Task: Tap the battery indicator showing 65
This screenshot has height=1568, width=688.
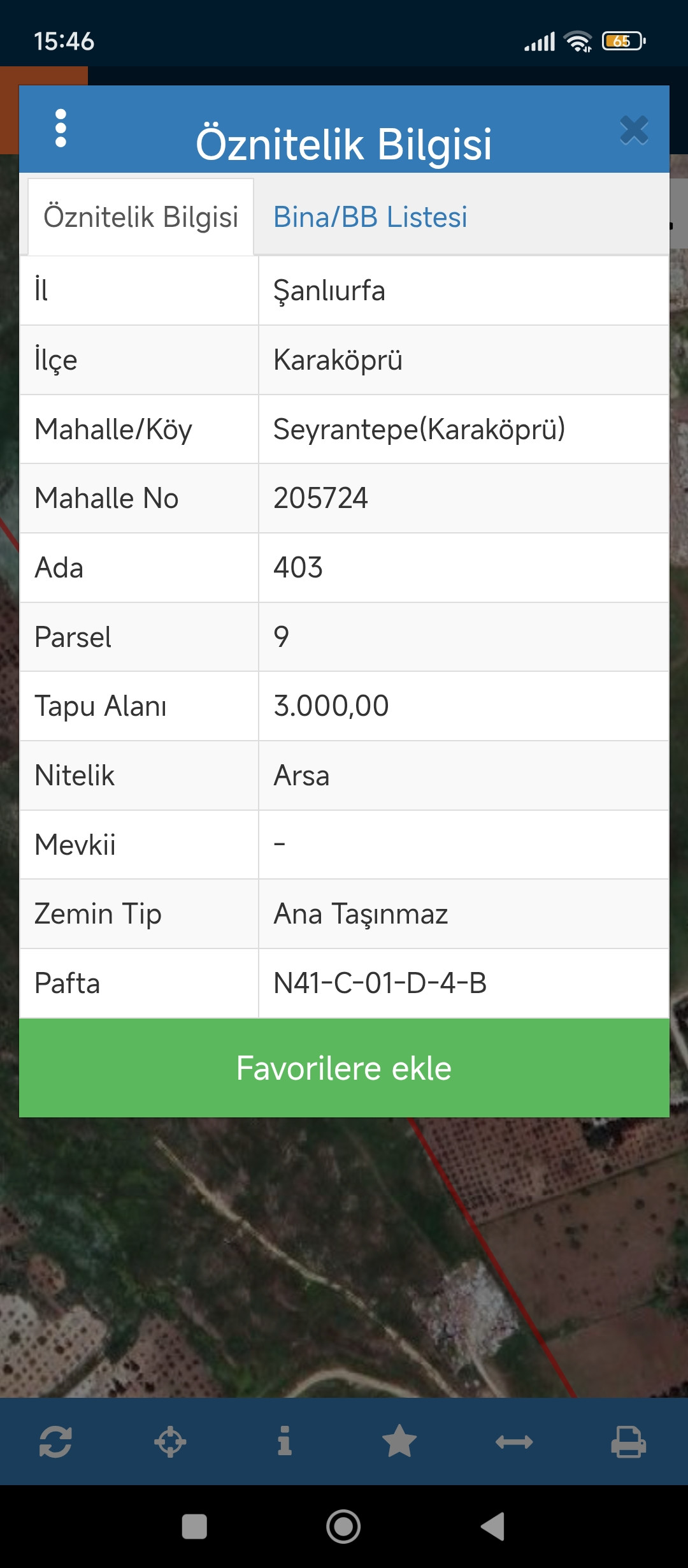Action: 621,40
